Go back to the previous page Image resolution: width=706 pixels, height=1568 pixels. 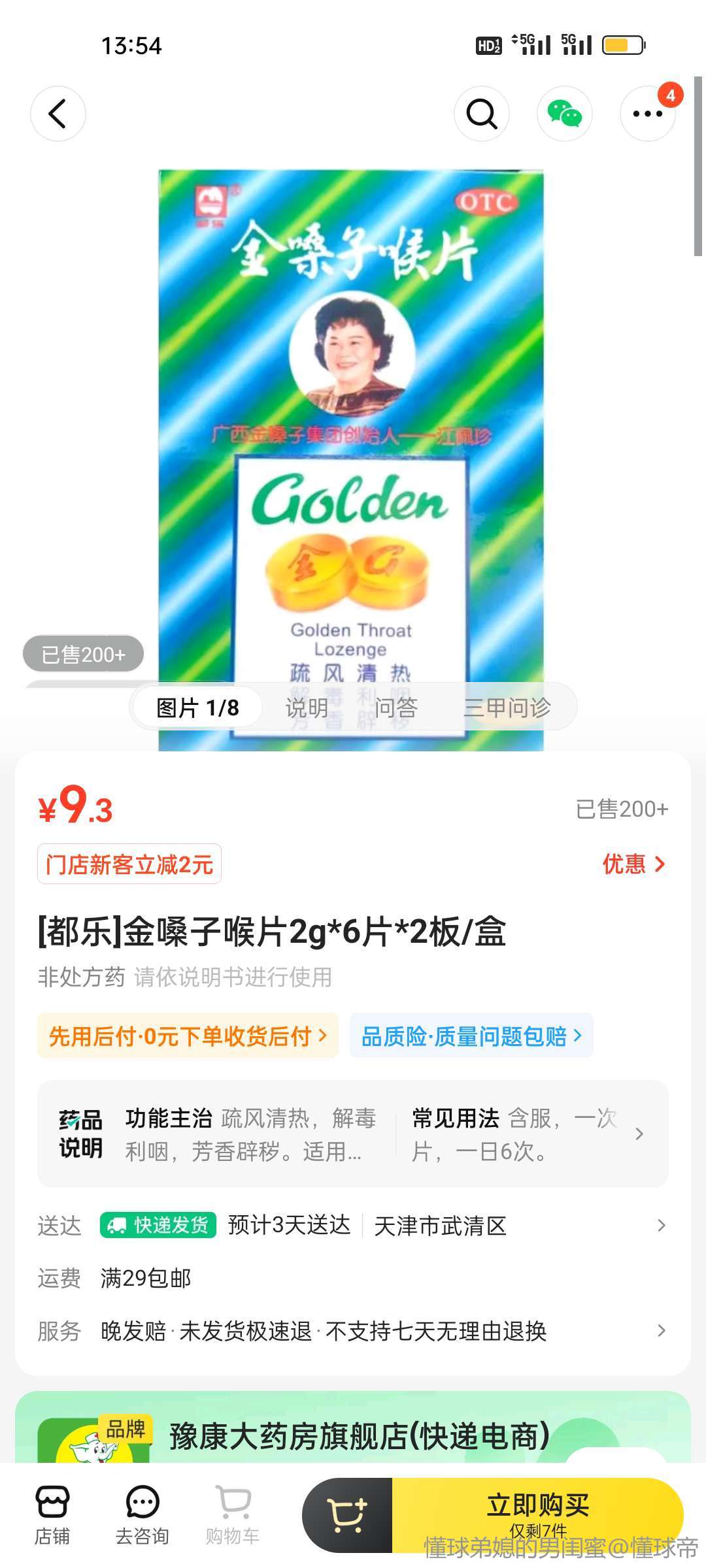point(58,114)
